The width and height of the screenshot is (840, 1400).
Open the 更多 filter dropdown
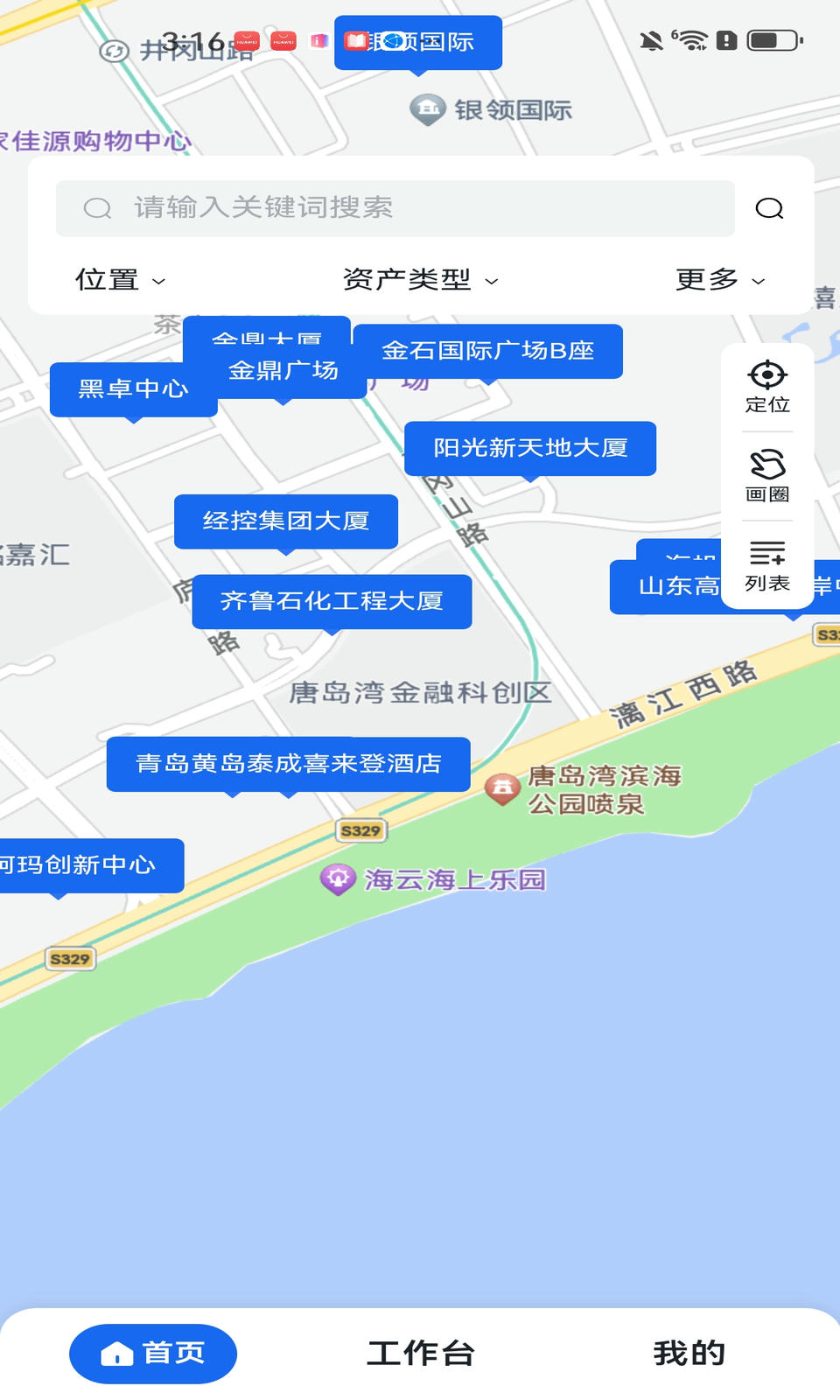click(719, 280)
